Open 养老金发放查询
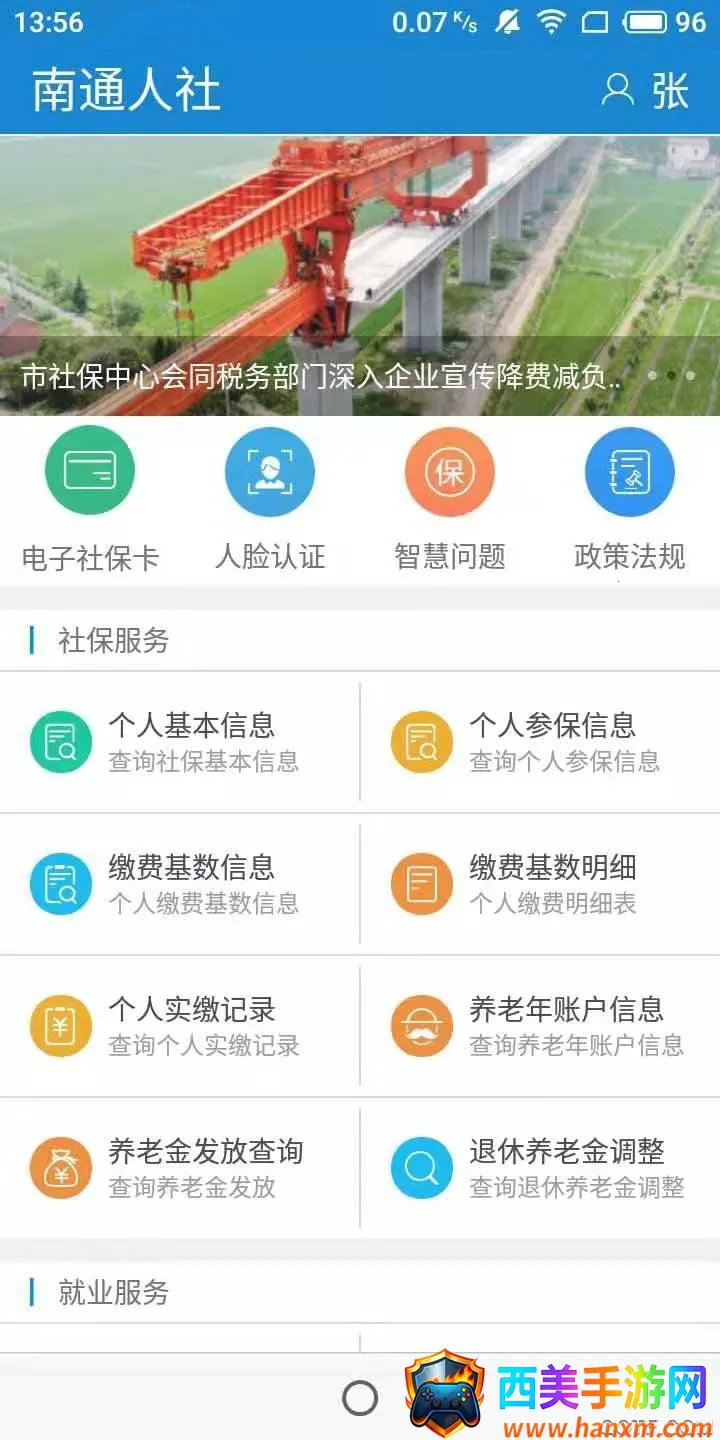The height and width of the screenshot is (1440, 720). point(180,1168)
